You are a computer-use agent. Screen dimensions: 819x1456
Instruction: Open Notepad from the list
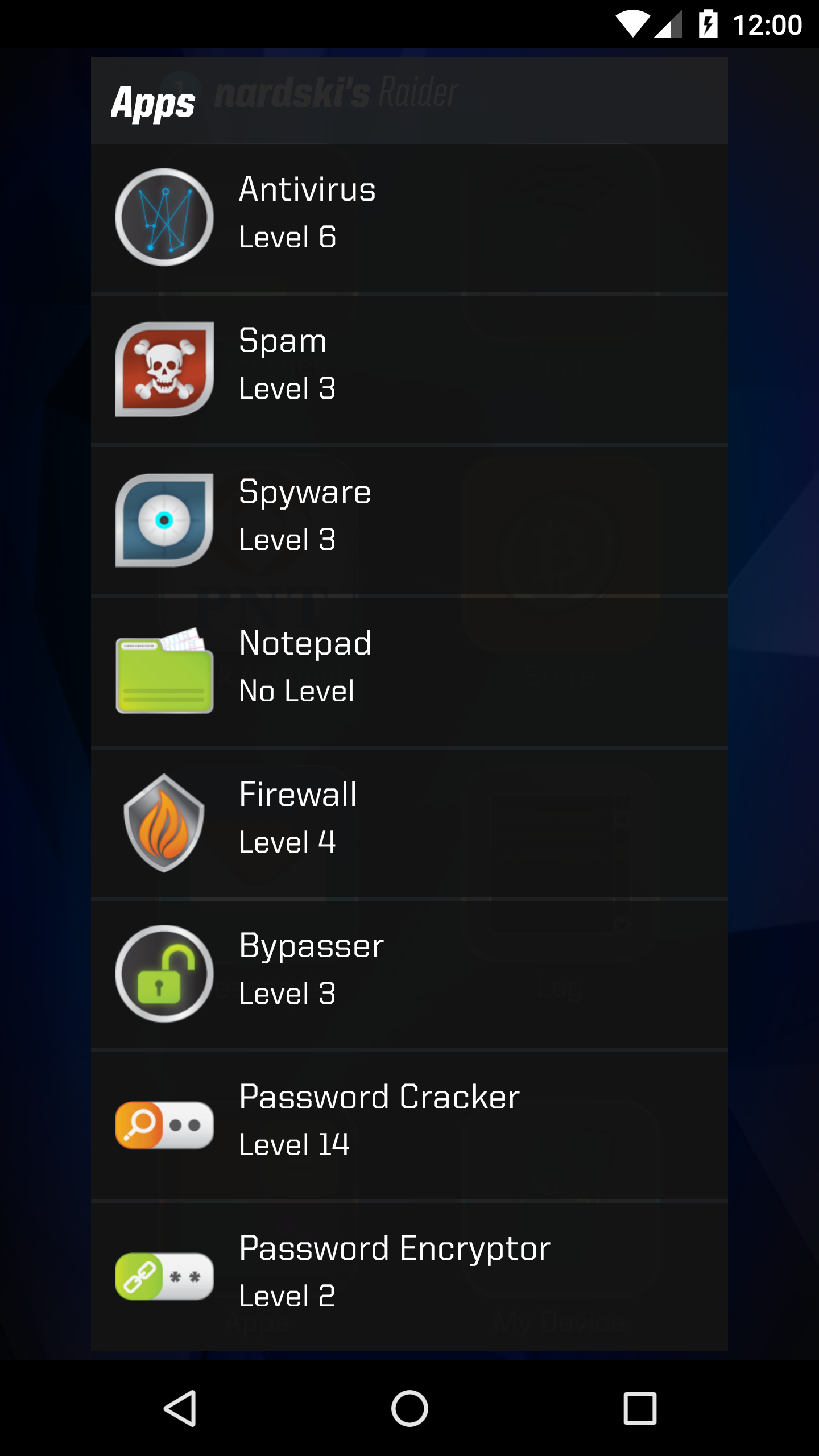(409, 672)
